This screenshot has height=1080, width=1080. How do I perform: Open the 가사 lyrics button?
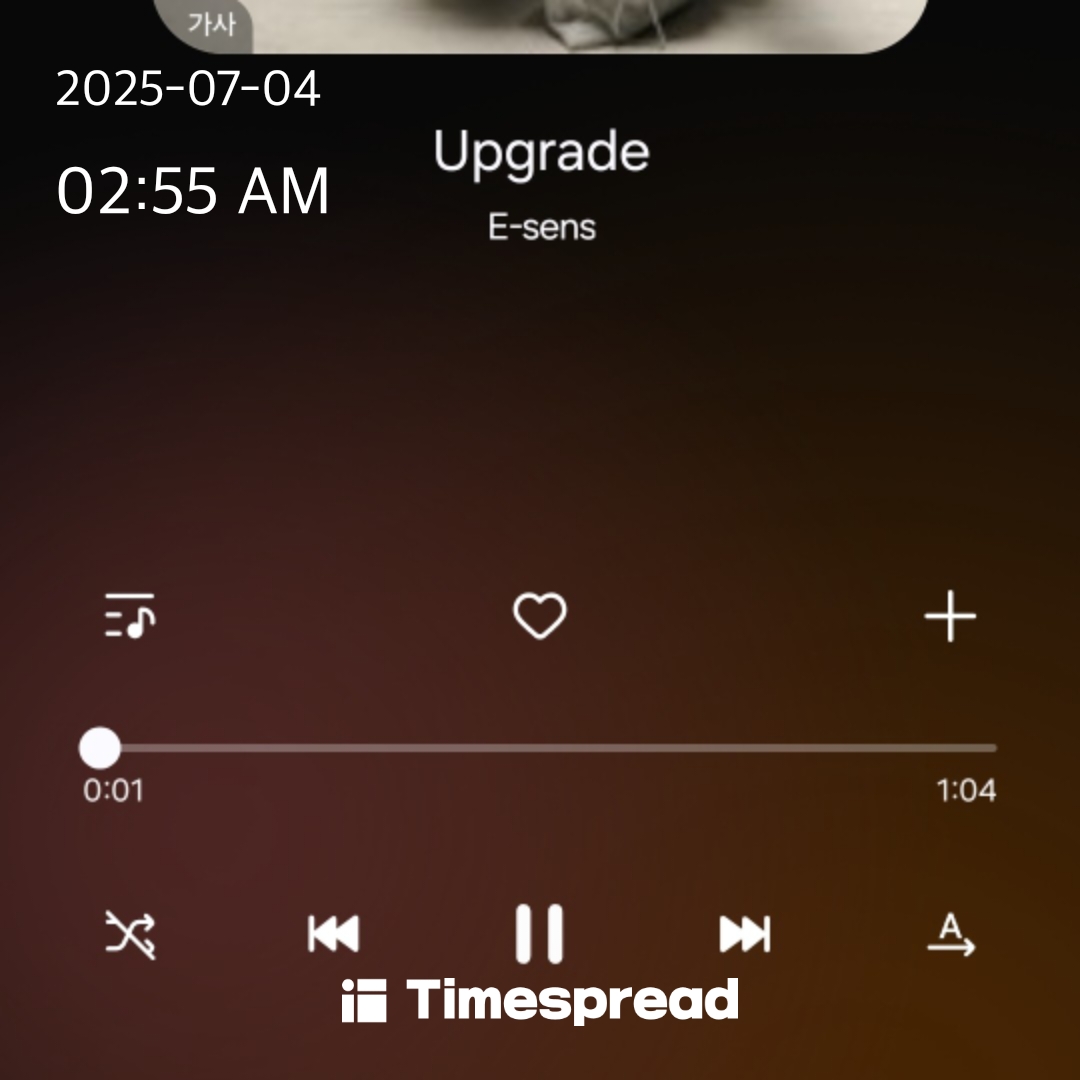[x=211, y=24]
